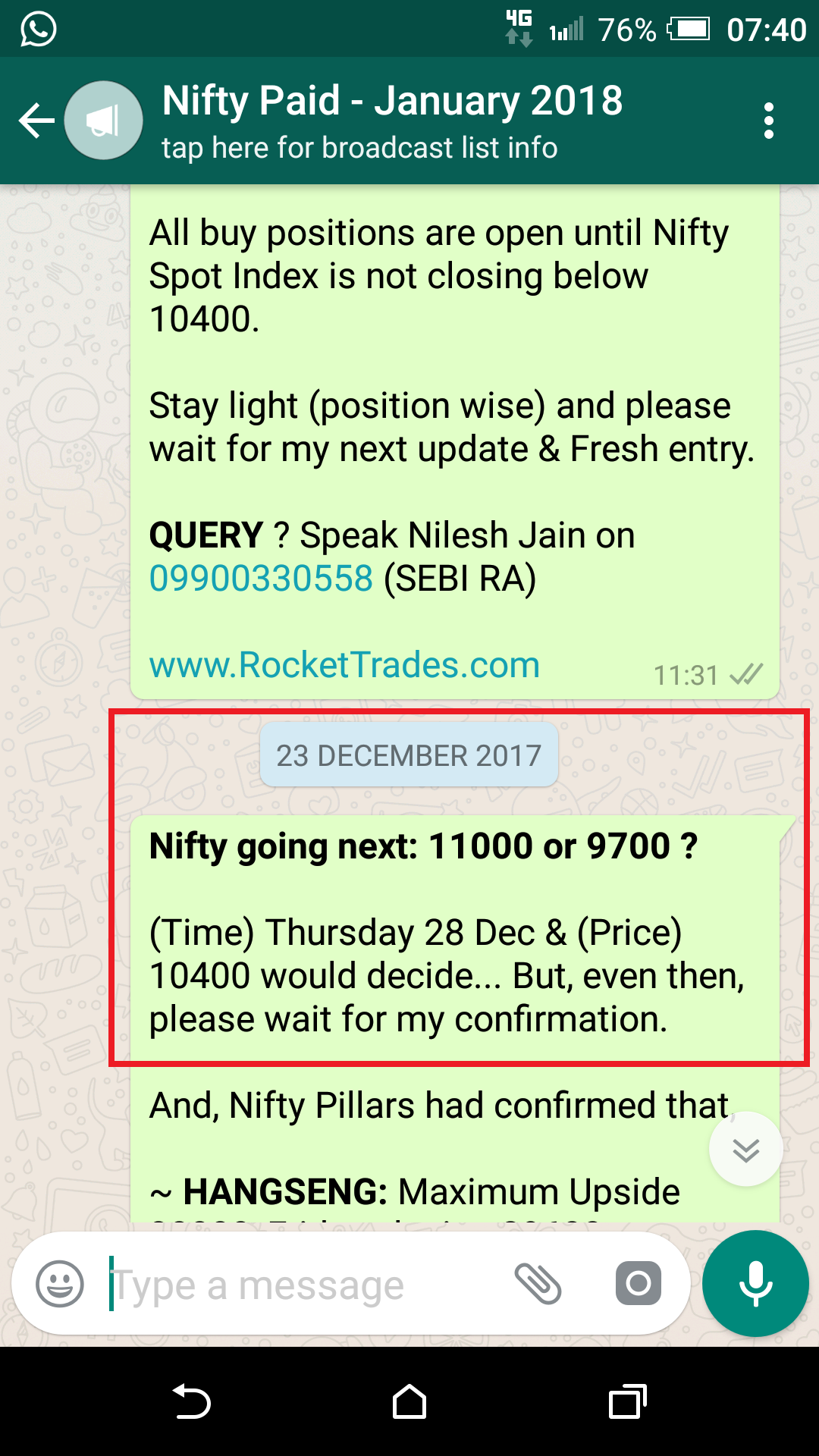Screen dimensions: 819x1456
Task: Call the phone number 09900330558
Action: coord(261,579)
